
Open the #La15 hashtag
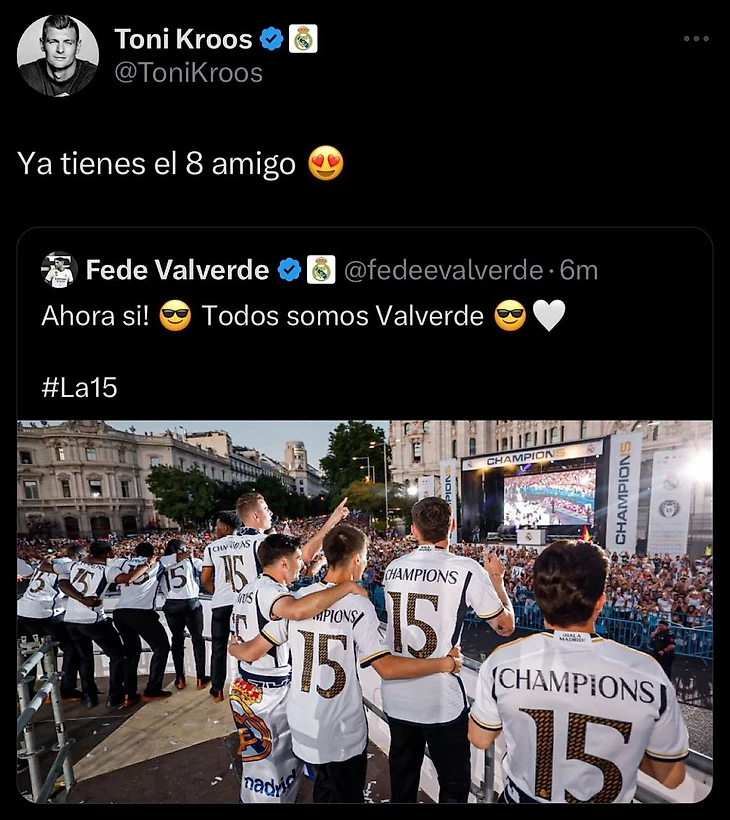[x=79, y=387]
